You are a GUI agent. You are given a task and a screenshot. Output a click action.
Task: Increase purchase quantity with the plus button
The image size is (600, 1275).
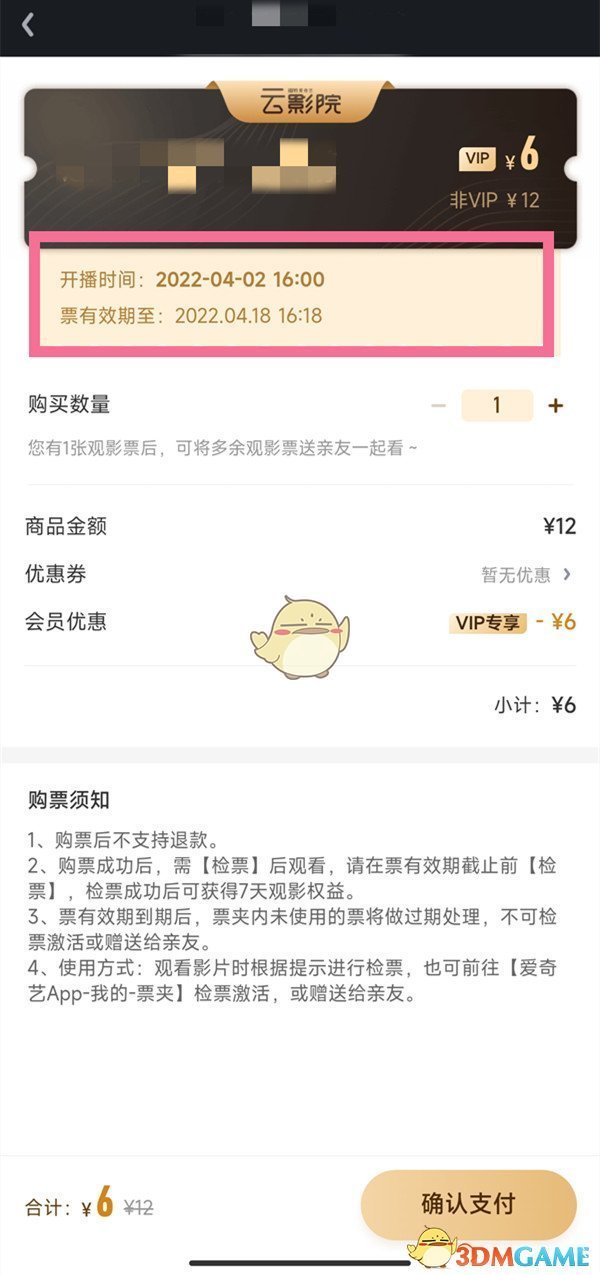(x=556, y=406)
